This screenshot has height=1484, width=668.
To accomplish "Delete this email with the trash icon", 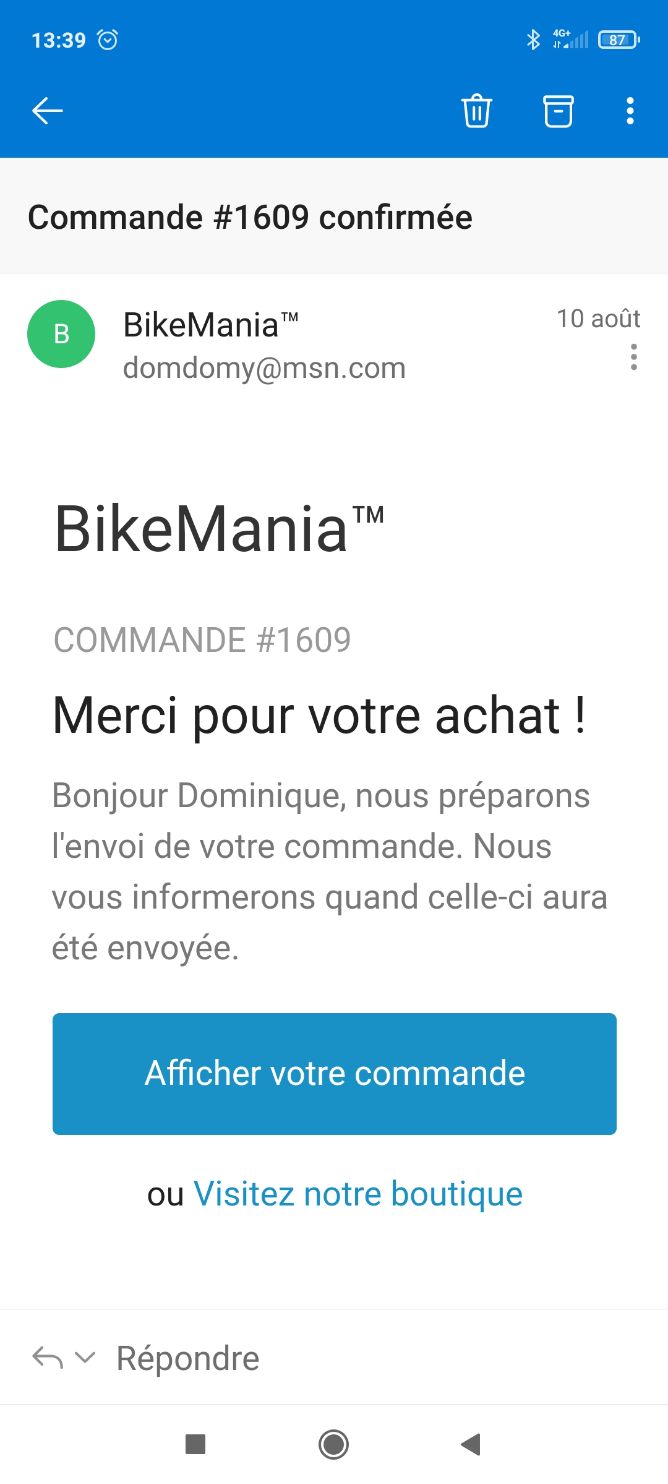I will (477, 111).
